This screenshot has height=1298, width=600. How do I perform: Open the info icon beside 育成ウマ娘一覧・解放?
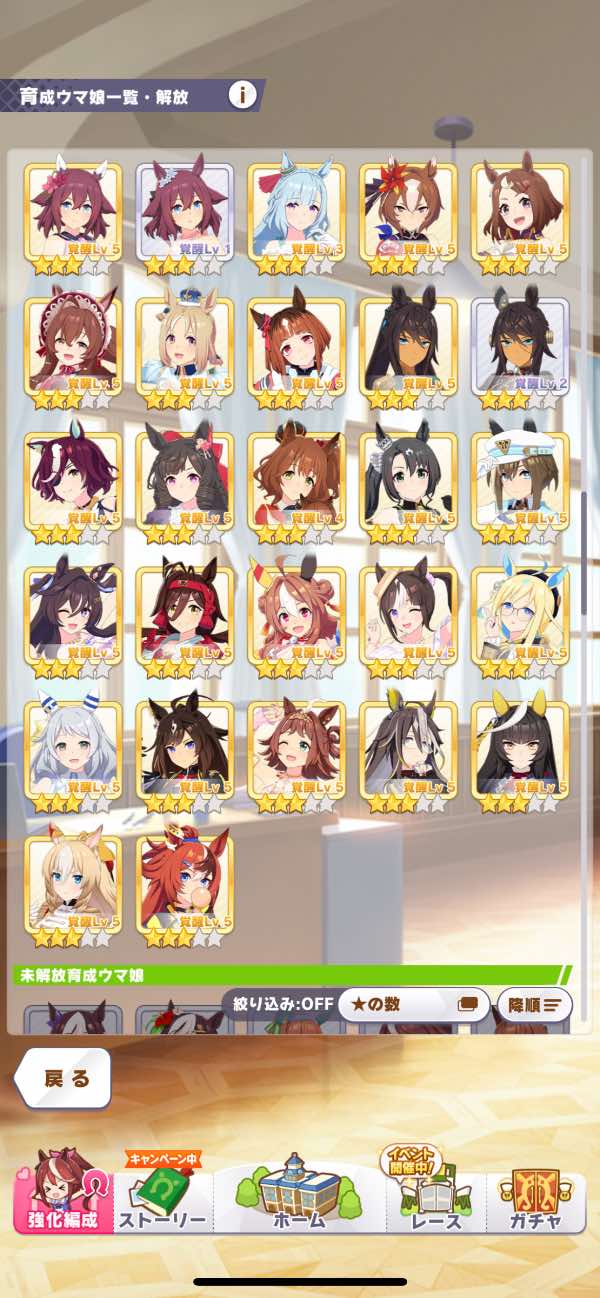242,95
